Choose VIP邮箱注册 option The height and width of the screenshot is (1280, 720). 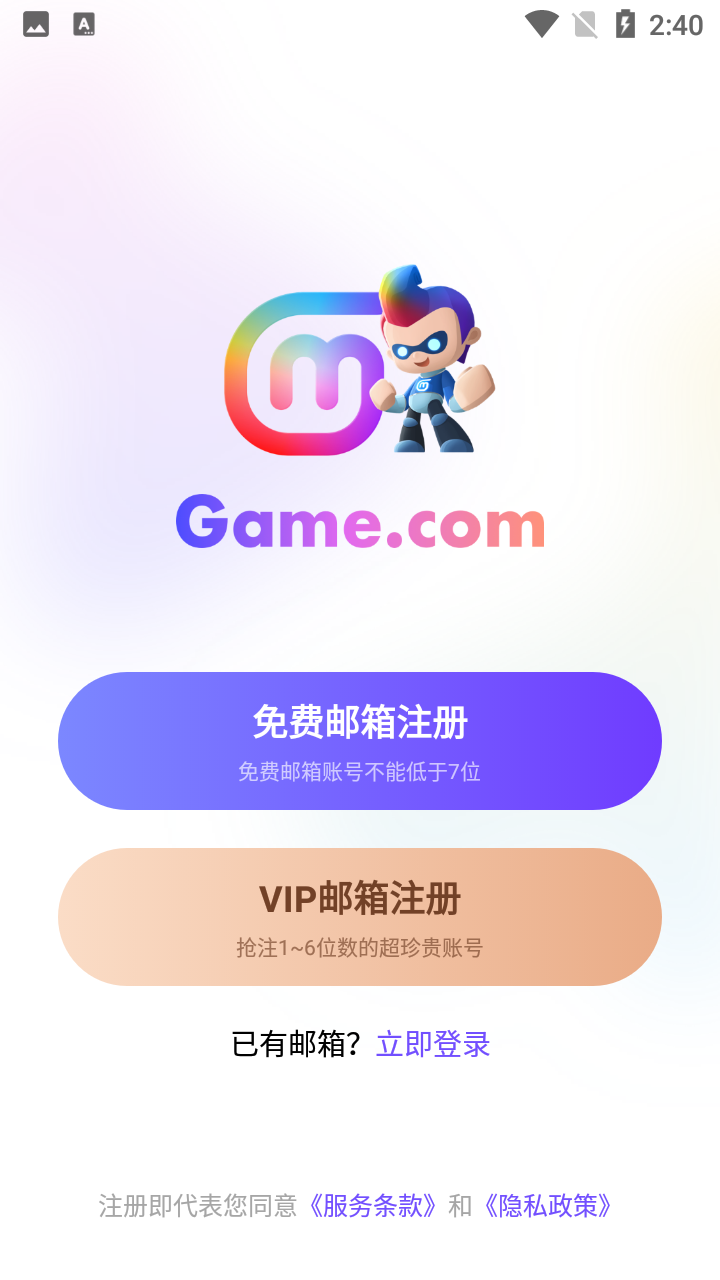pos(360,916)
